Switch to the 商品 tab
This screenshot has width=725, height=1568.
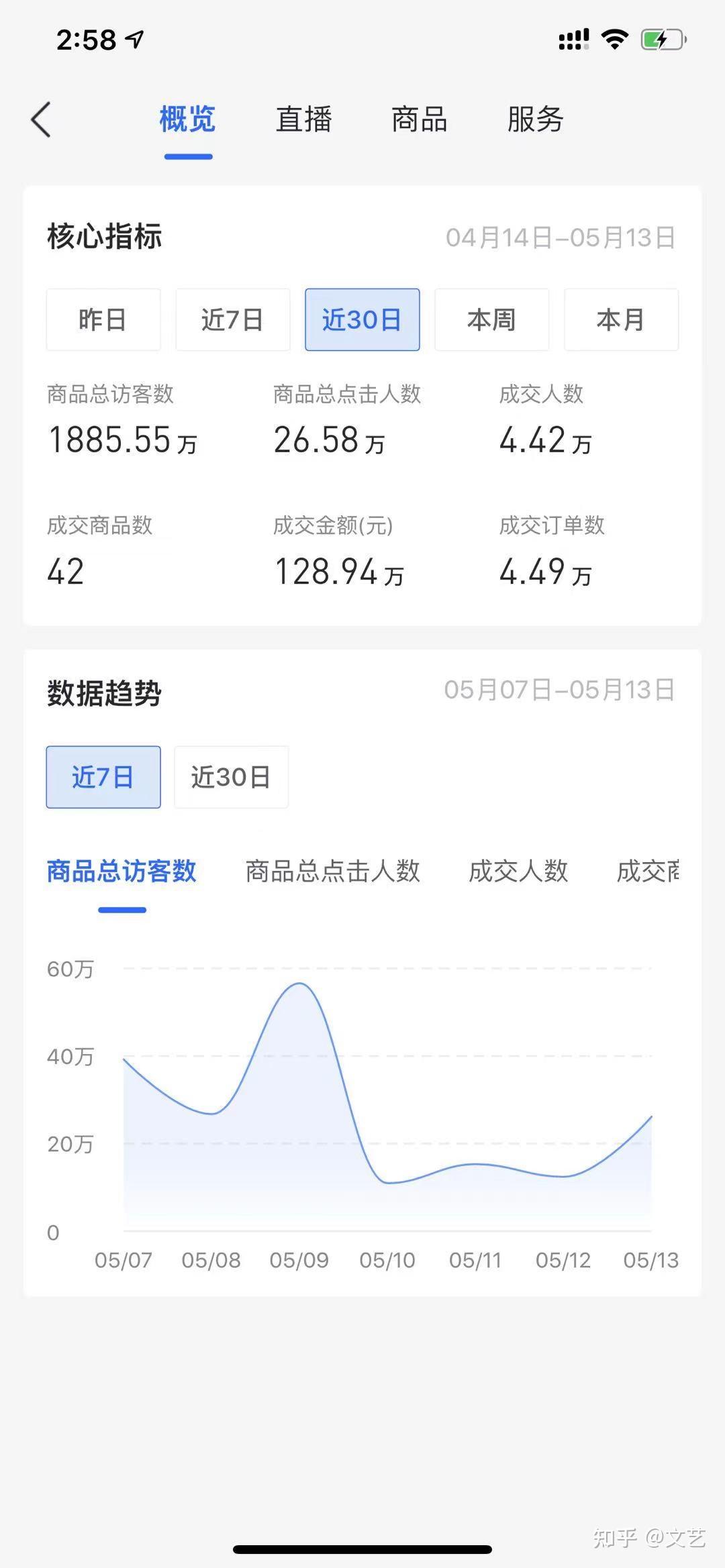(419, 119)
